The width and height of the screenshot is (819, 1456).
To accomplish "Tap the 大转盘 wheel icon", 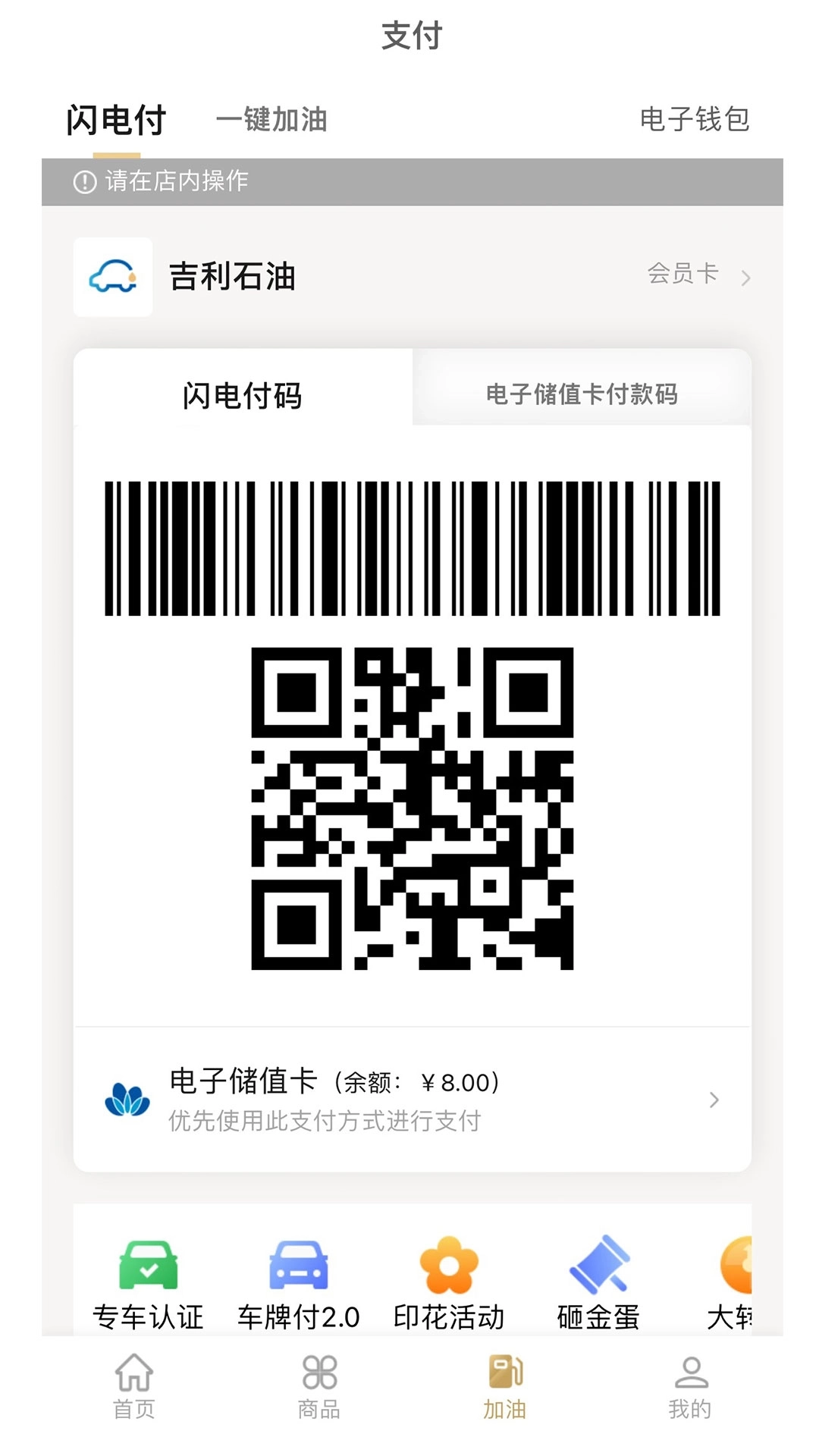I will (739, 1263).
